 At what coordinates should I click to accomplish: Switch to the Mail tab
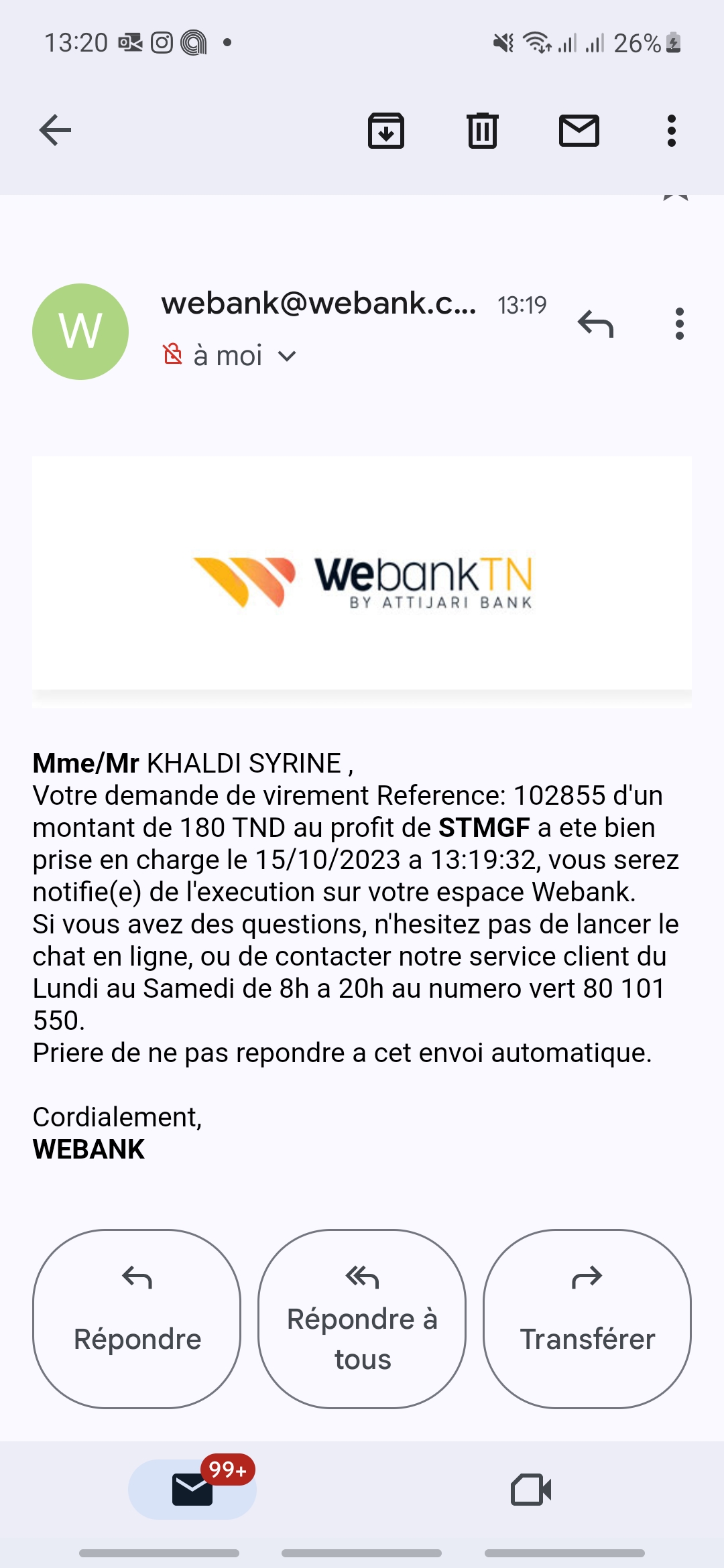[192, 1489]
